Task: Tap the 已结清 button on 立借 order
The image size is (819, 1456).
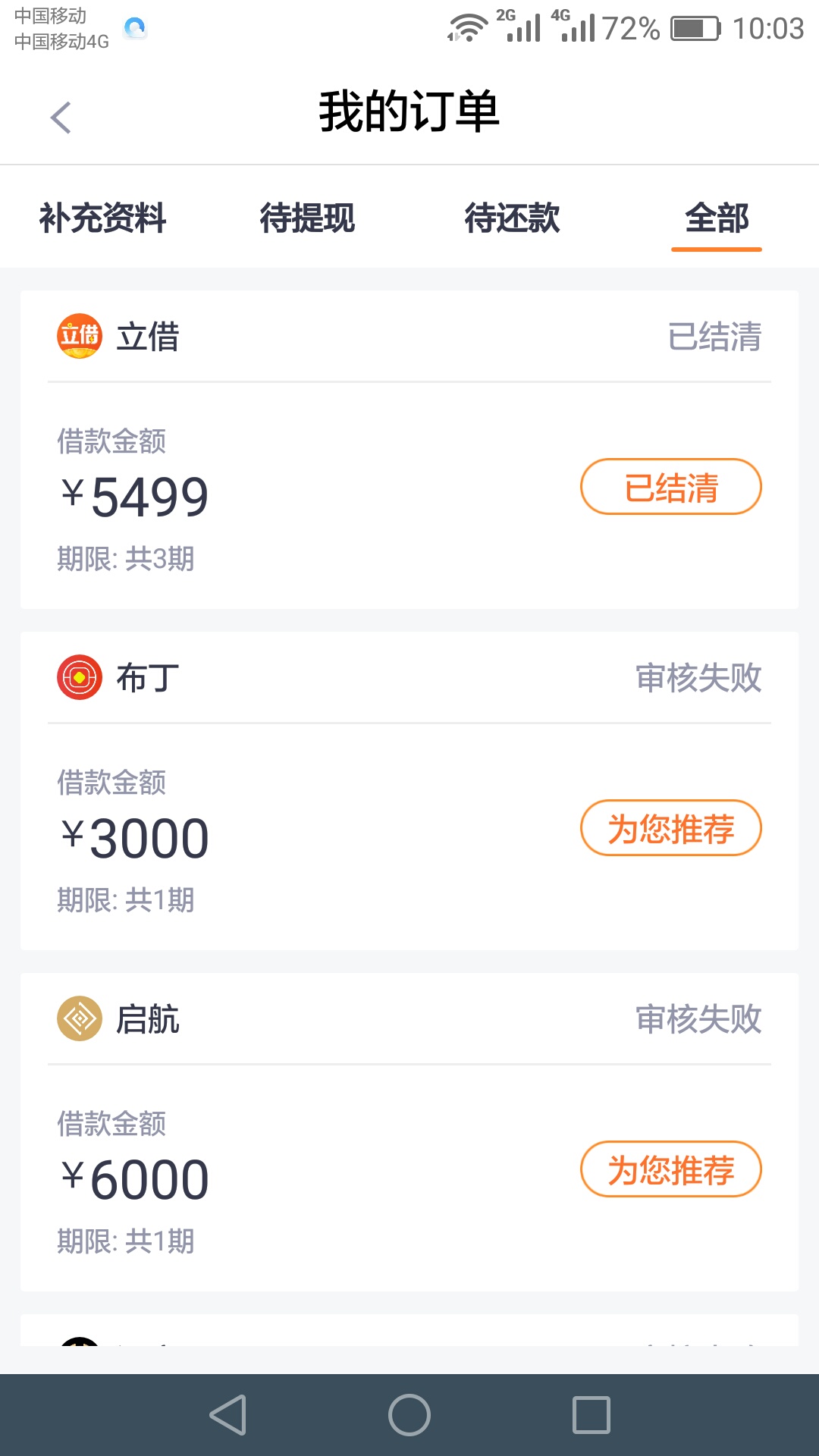Action: pos(671,487)
